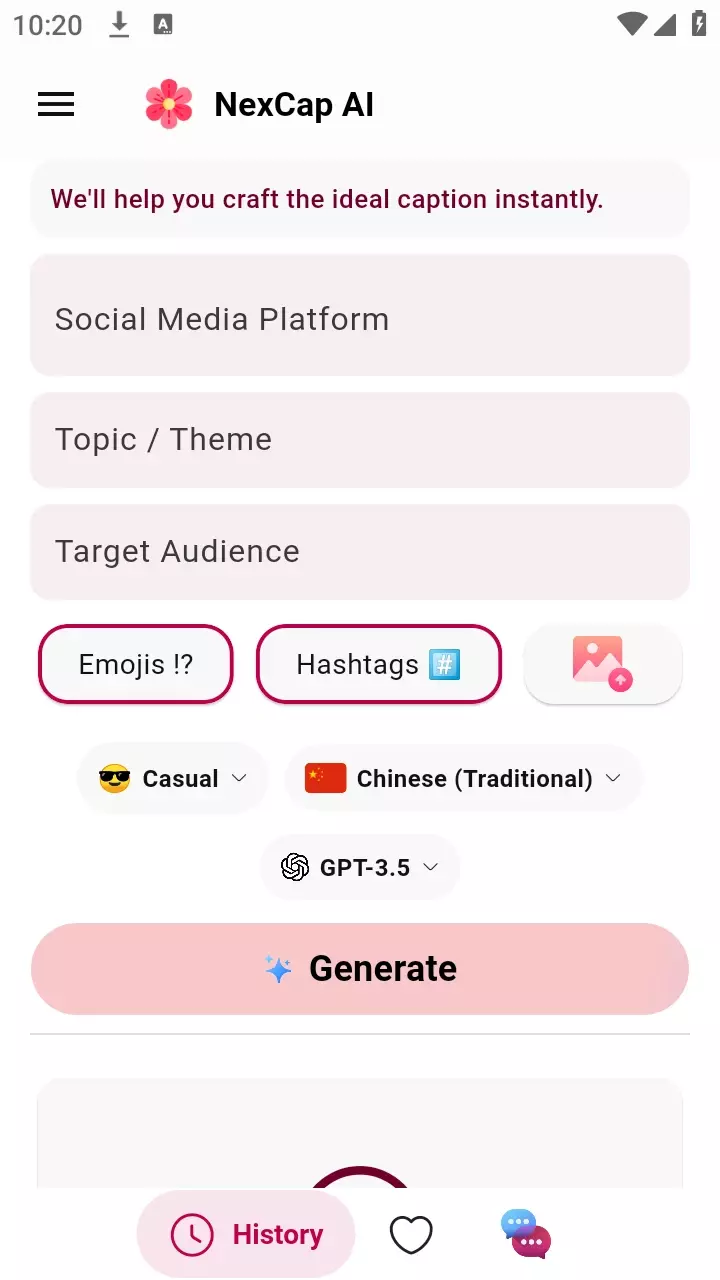This screenshot has height=1280, width=720.
Task: Toggle the Hashtags option
Action: click(379, 664)
